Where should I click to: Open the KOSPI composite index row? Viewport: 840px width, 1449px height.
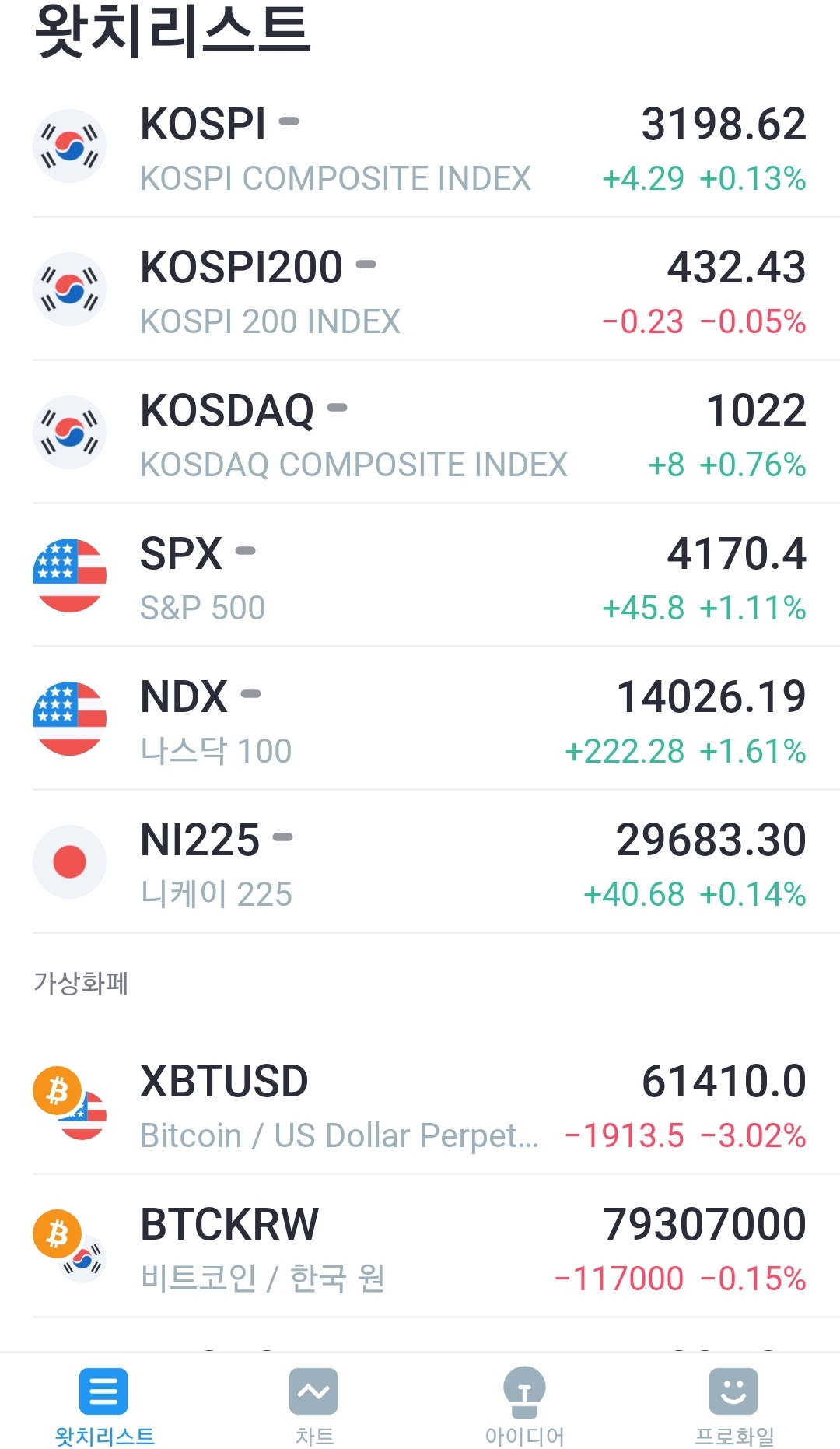pos(420,146)
